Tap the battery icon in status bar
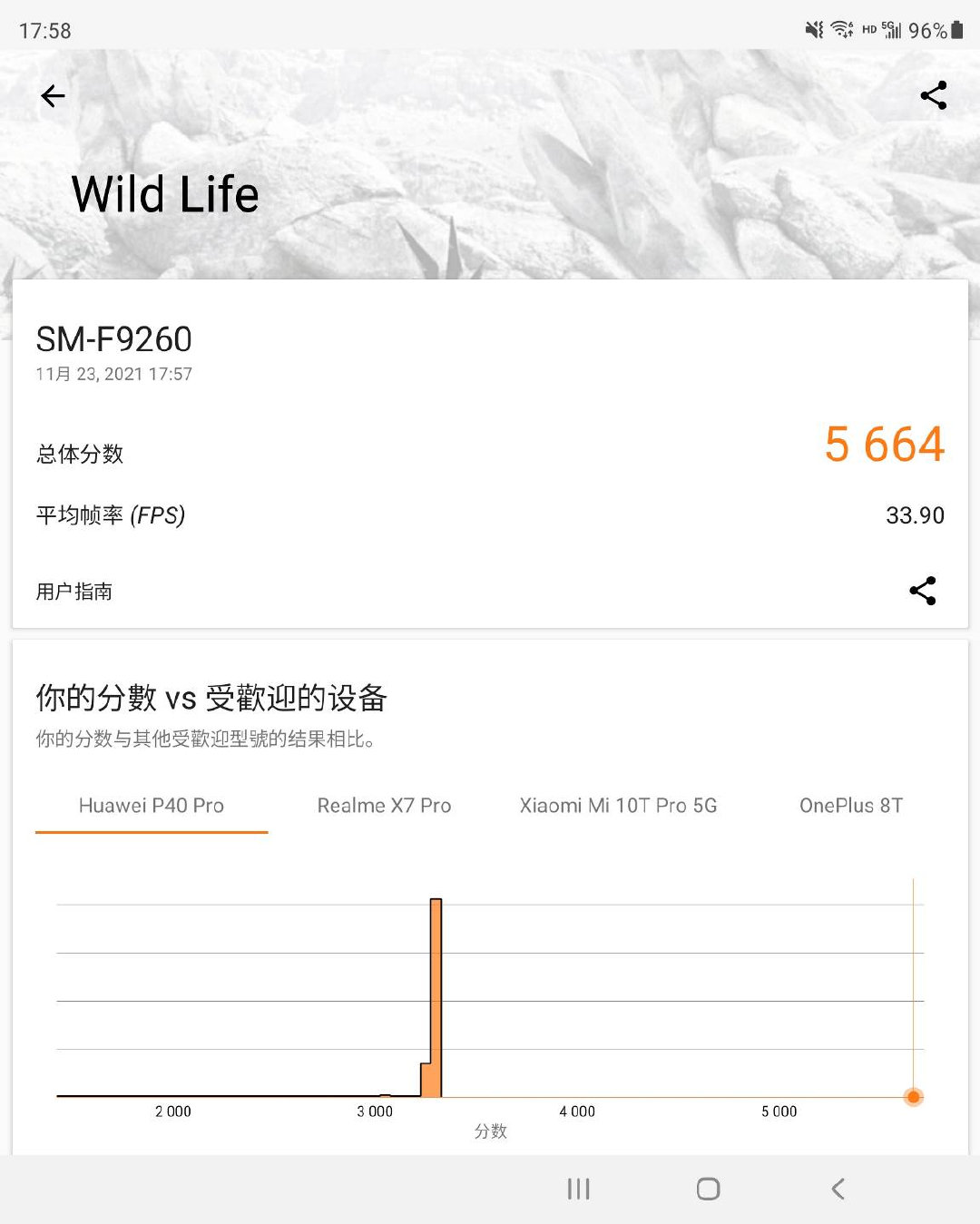 point(955,30)
